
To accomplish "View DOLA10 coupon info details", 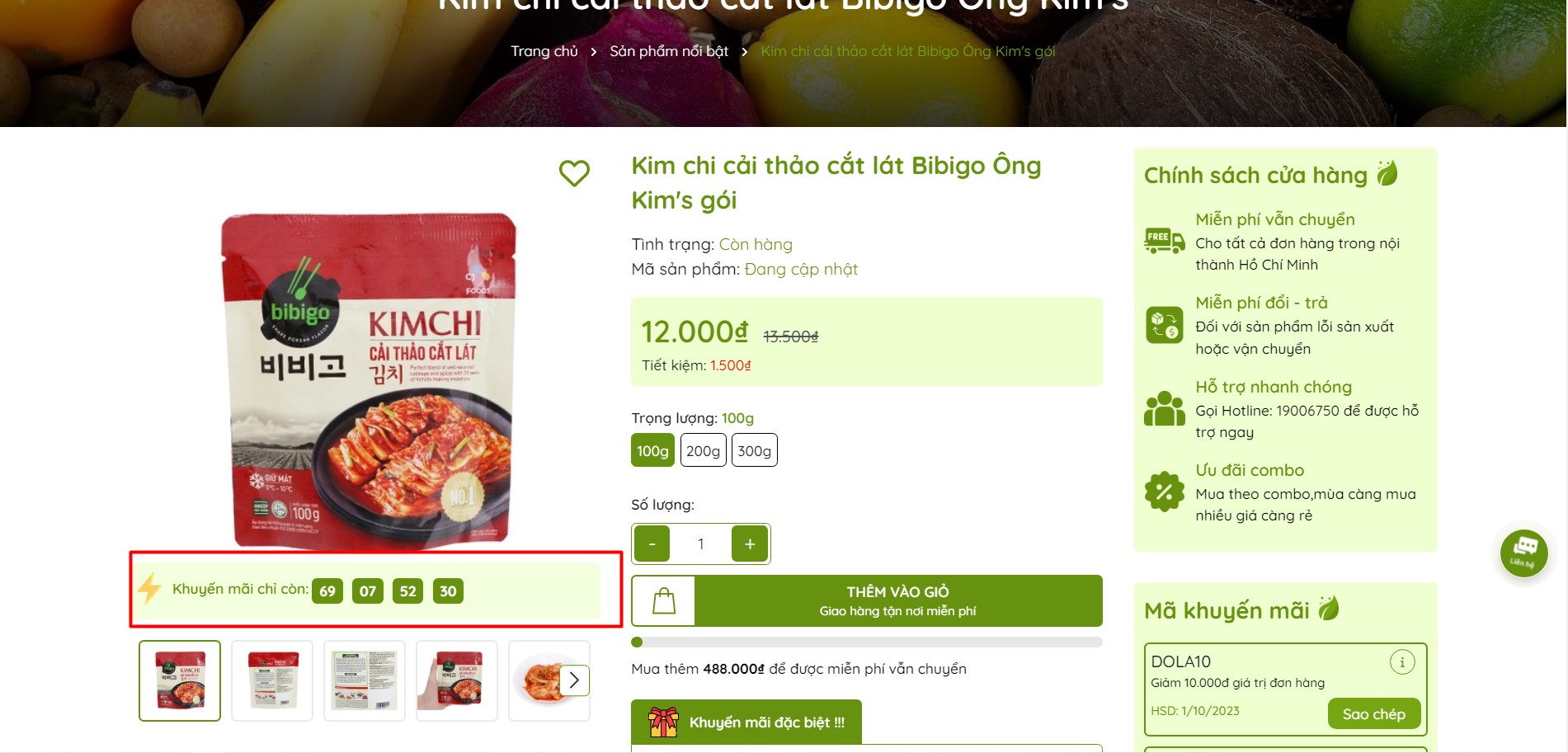I will [x=1401, y=661].
